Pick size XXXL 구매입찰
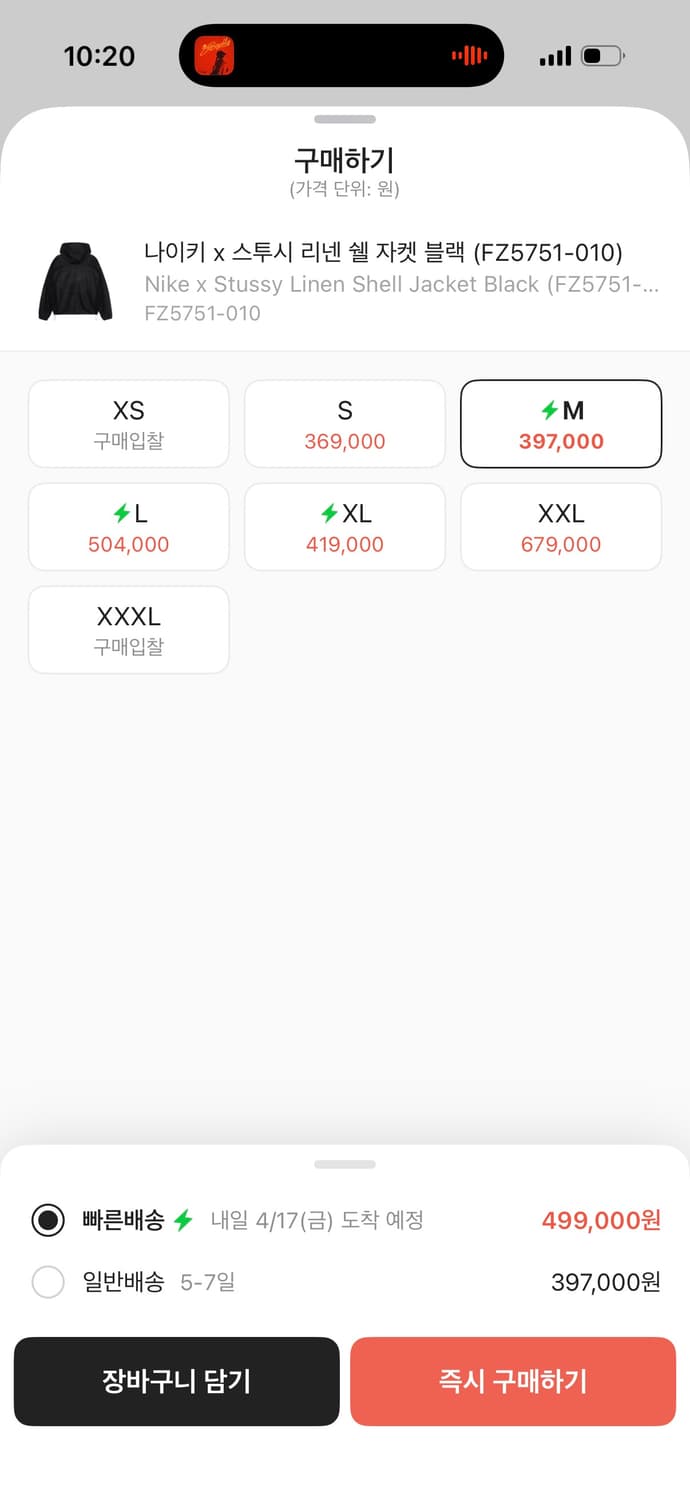This screenshot has height=1500, width=690. 129,630
